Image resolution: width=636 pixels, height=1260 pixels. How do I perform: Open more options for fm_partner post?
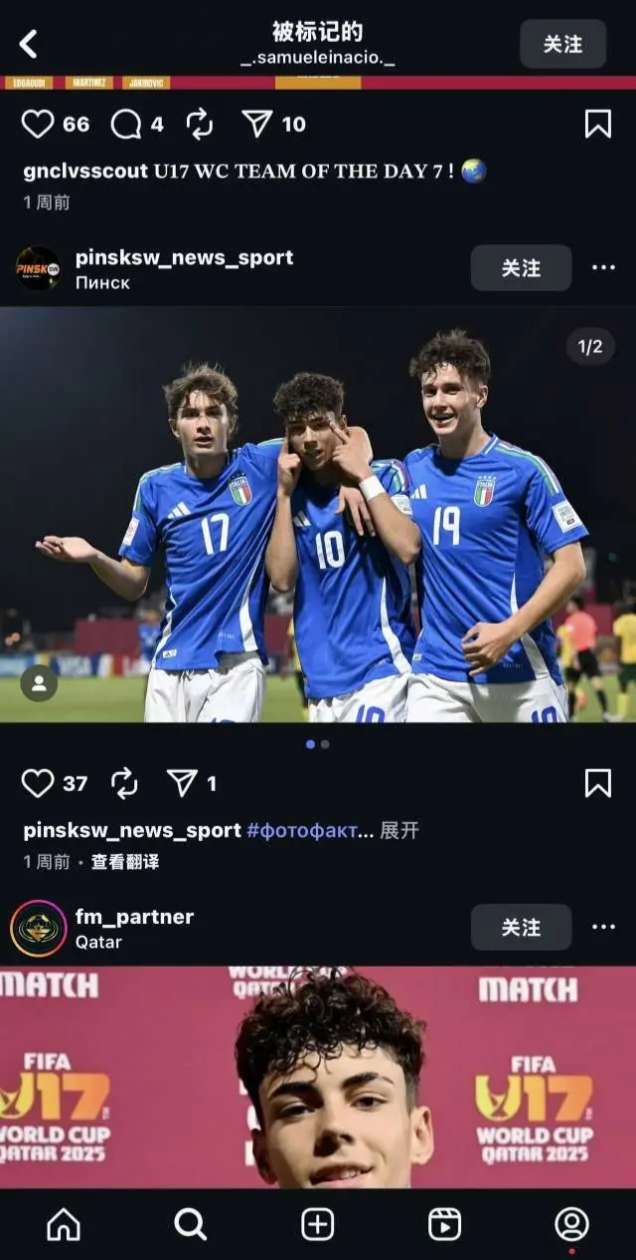[603, 927]
